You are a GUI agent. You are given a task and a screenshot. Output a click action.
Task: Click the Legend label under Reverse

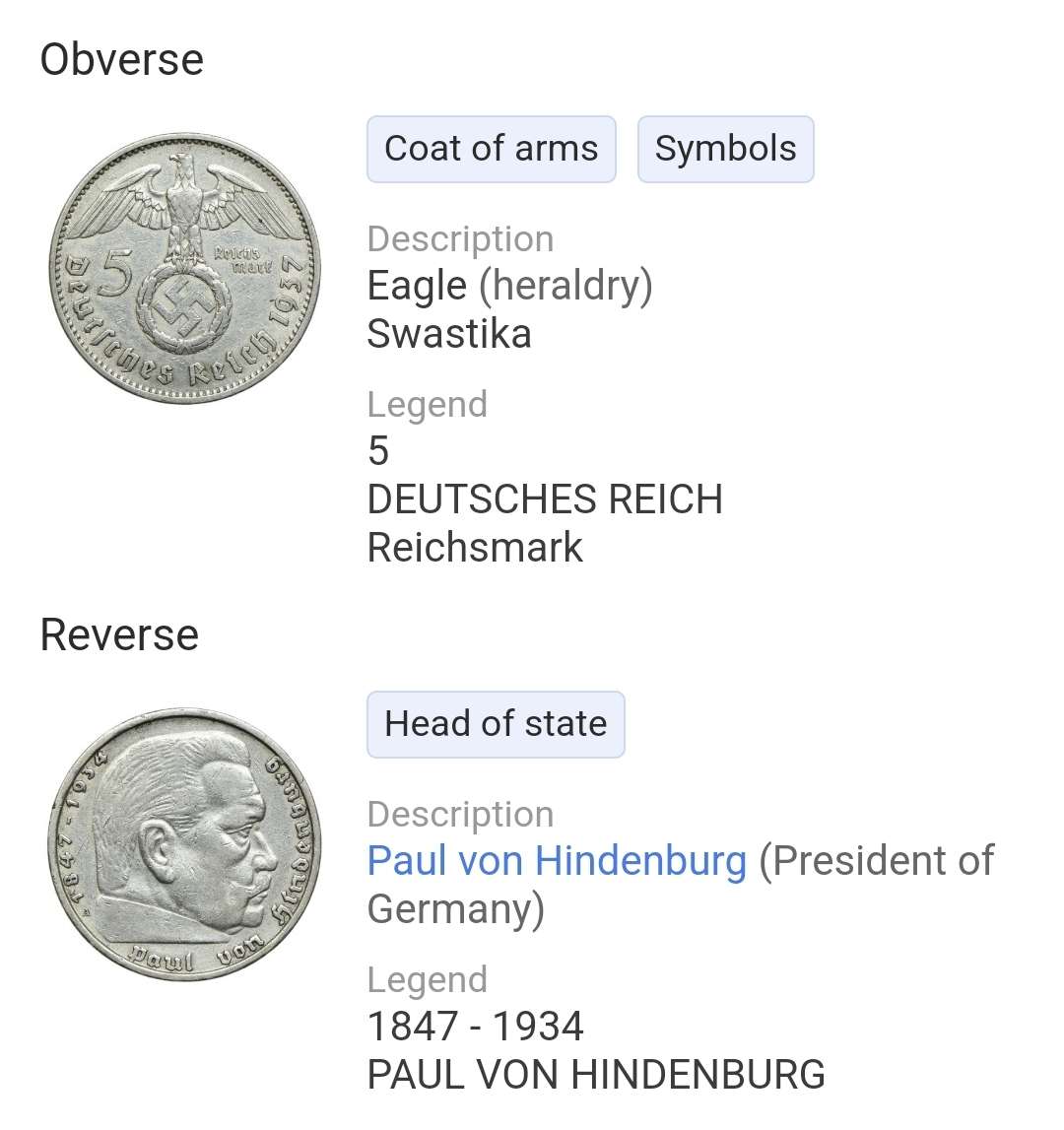click(427, 978)
